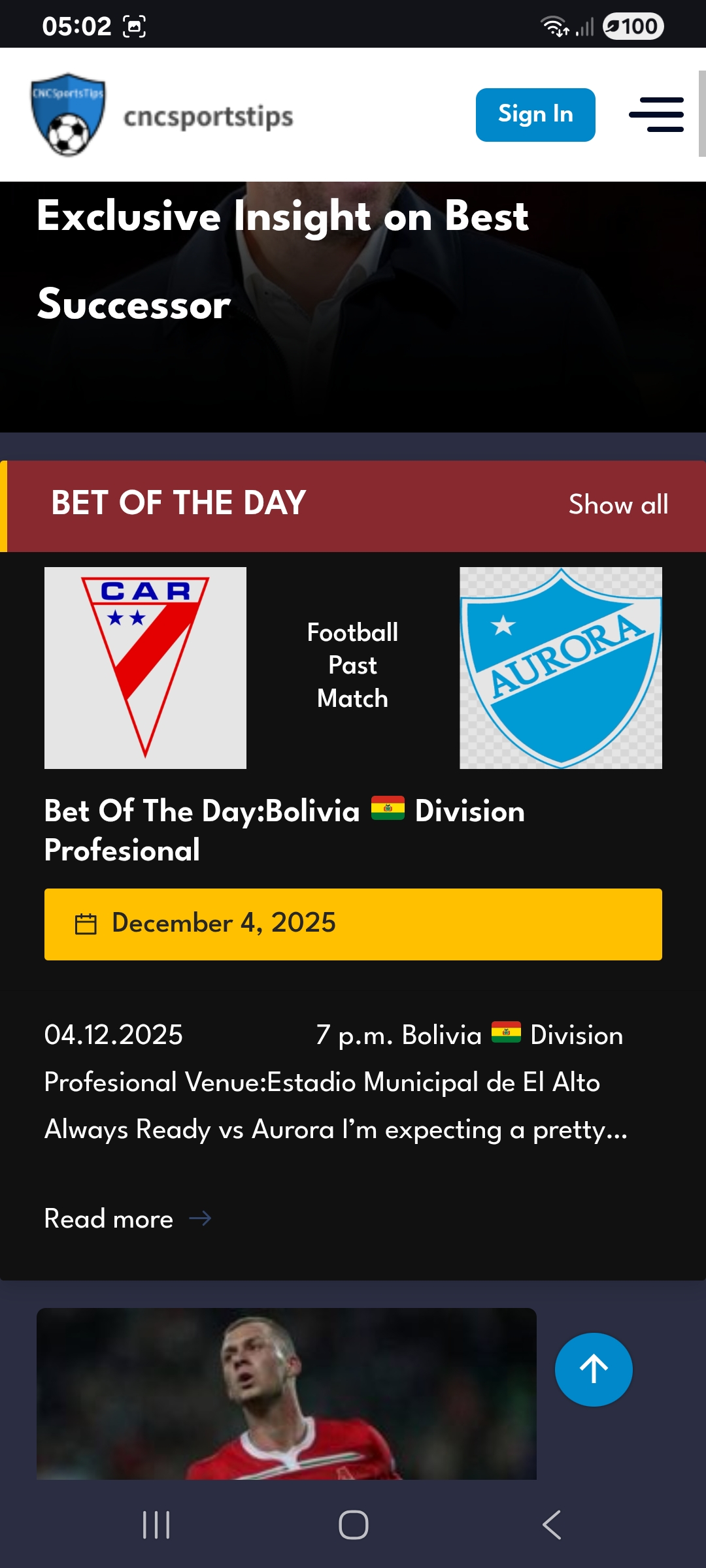Go back using the system back button
This screenshot has width=706, height=1568.
(551, 1525)
